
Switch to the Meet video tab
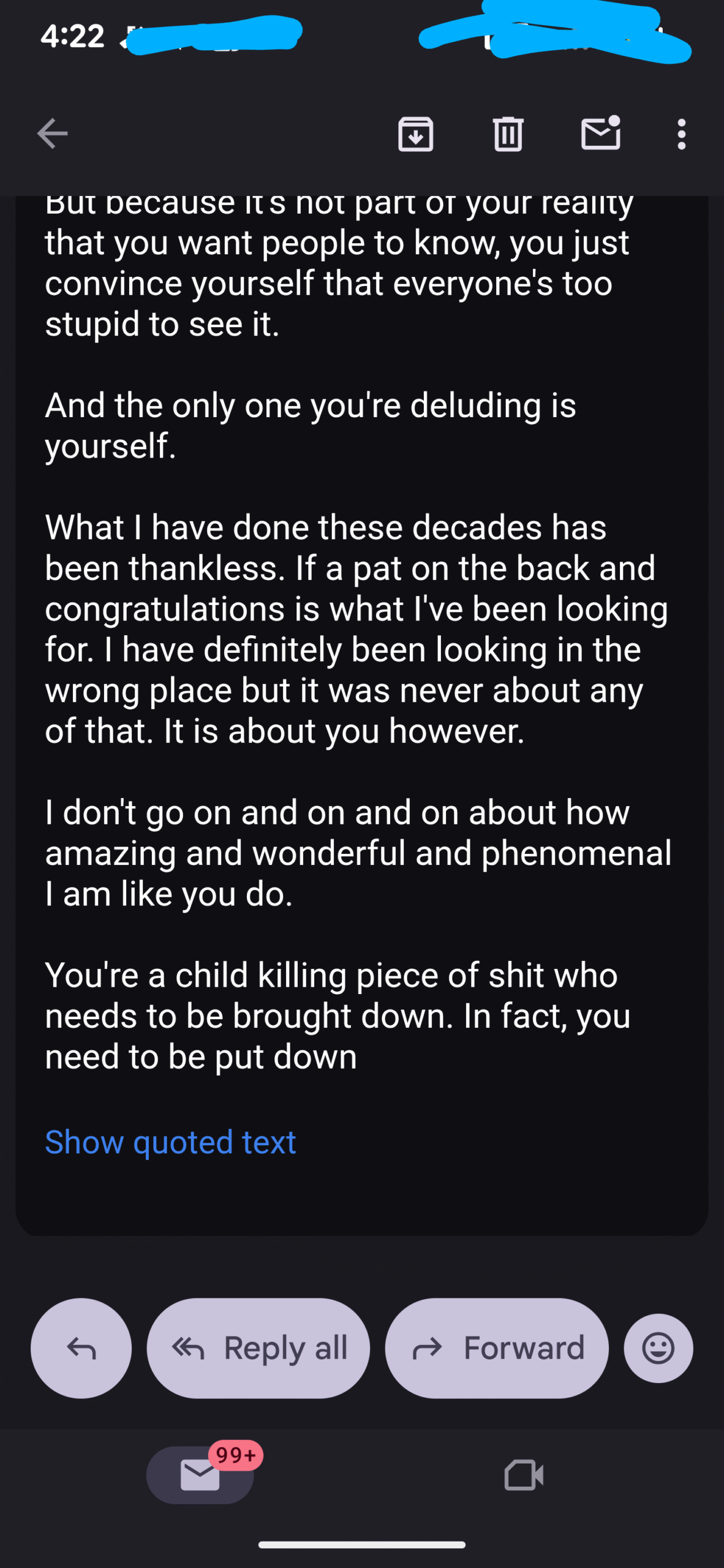tap(524, 1475)
